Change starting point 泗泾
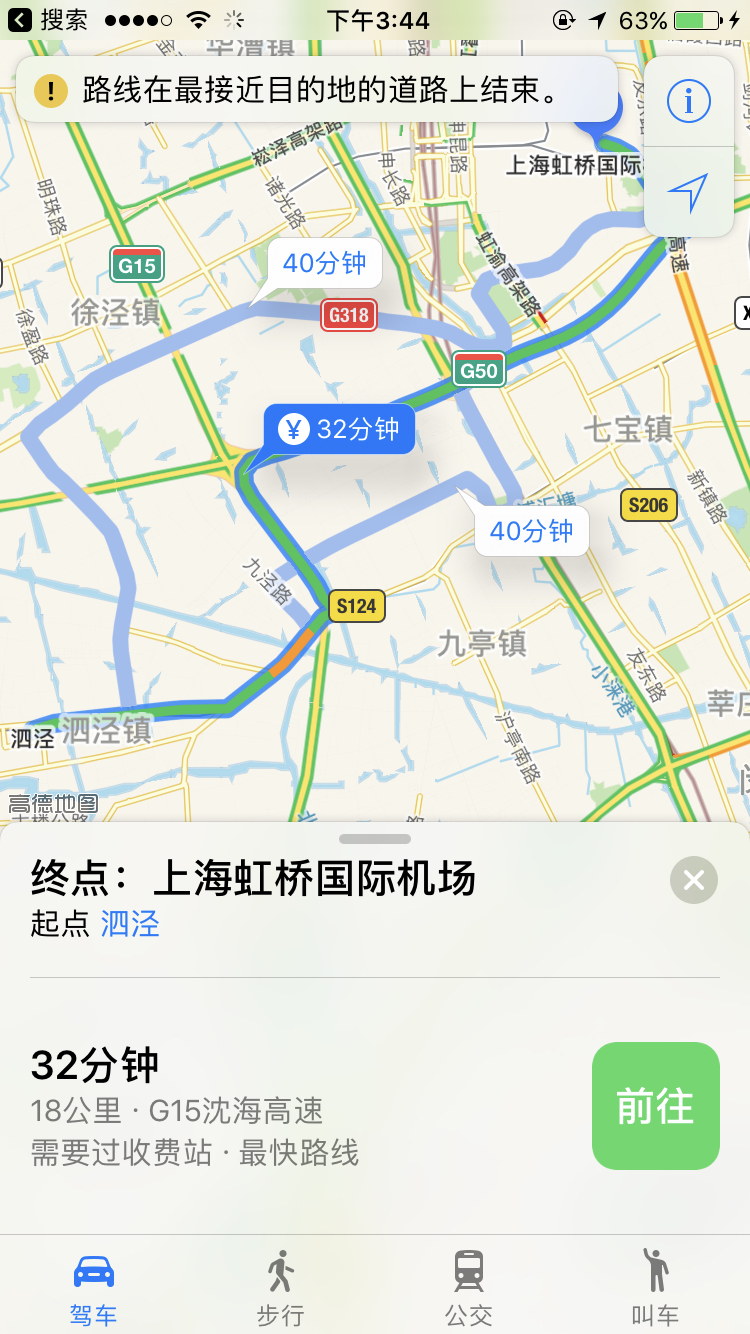Screen dimensions: 750x1334 130,923
